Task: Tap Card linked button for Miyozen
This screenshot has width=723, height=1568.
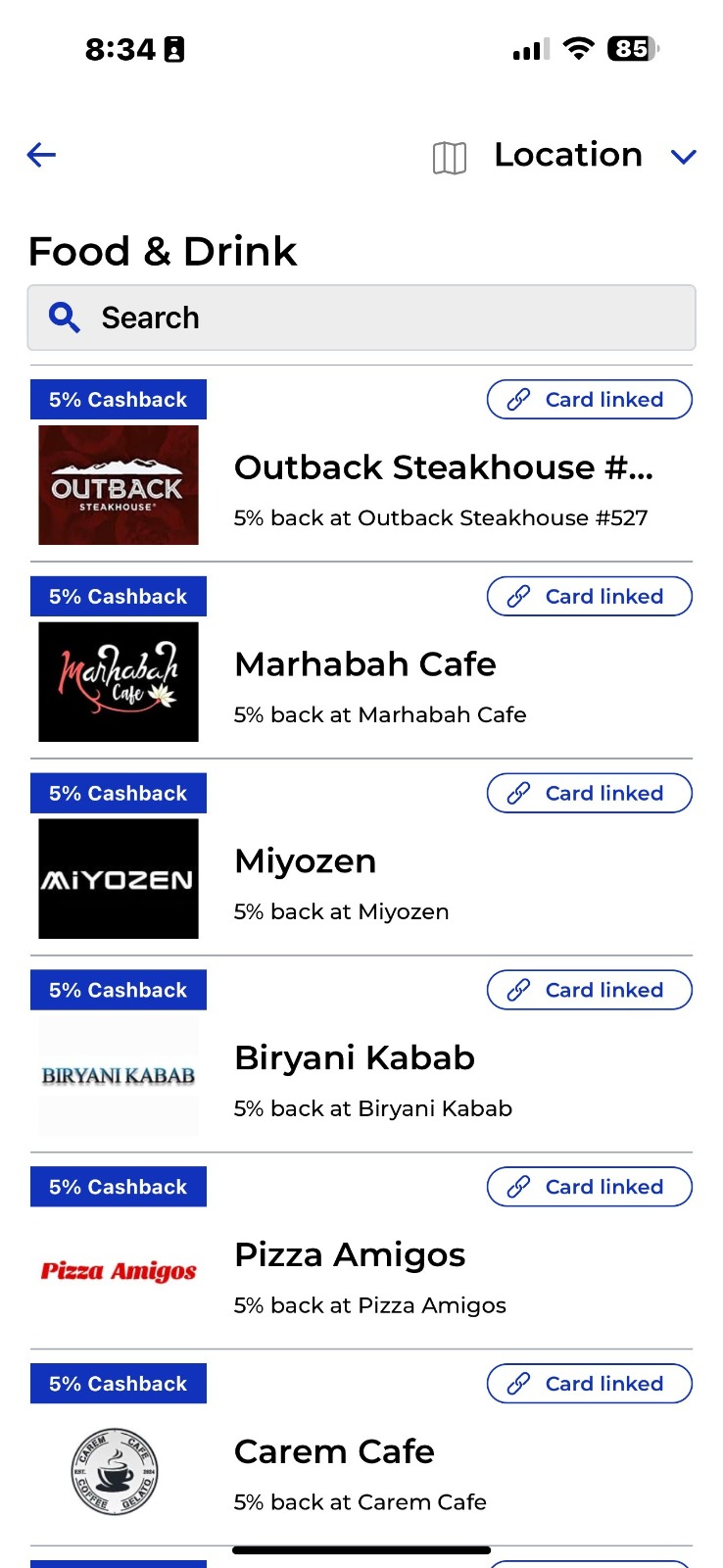Action: pyautogui.click(x=589, y=794)
